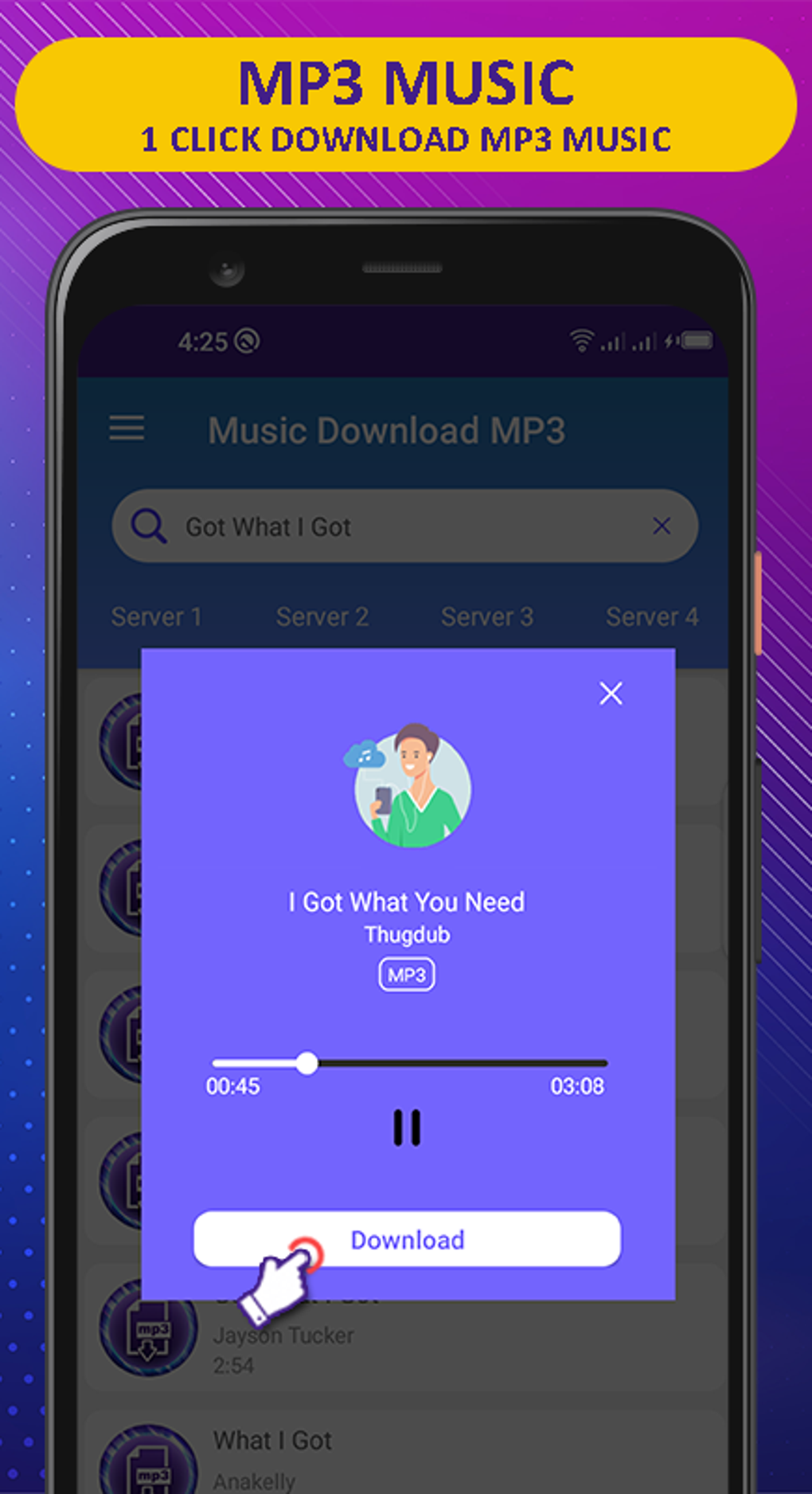The height and width of the screenshot is (1494, 812).
Task: Select the Server 1 tab
Action: [x=157, y=616]
